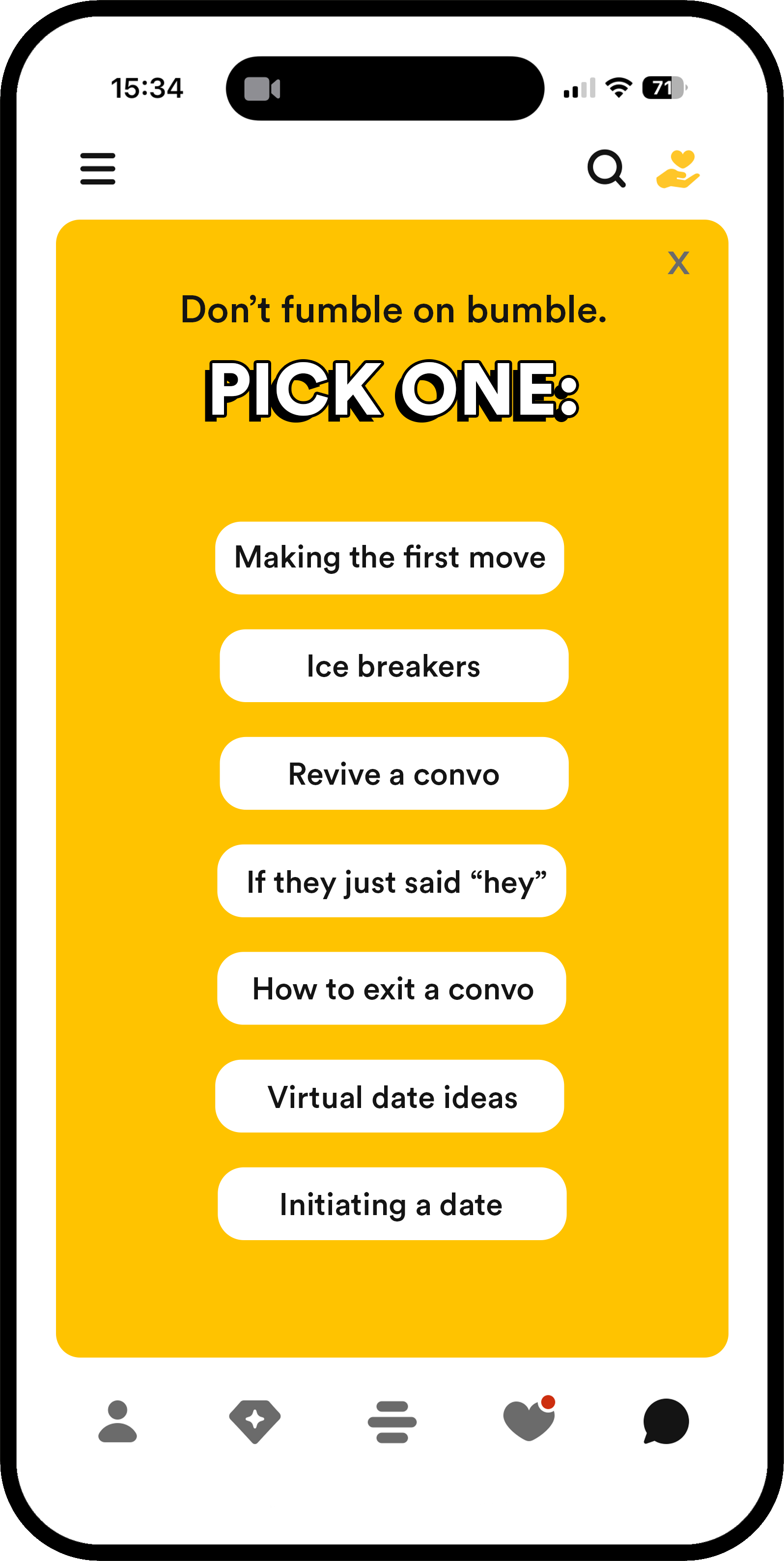Image resolution: width=784 pixels, height=1561 pixels.
Task: Select If they just said "hey"
Action: 392,881
